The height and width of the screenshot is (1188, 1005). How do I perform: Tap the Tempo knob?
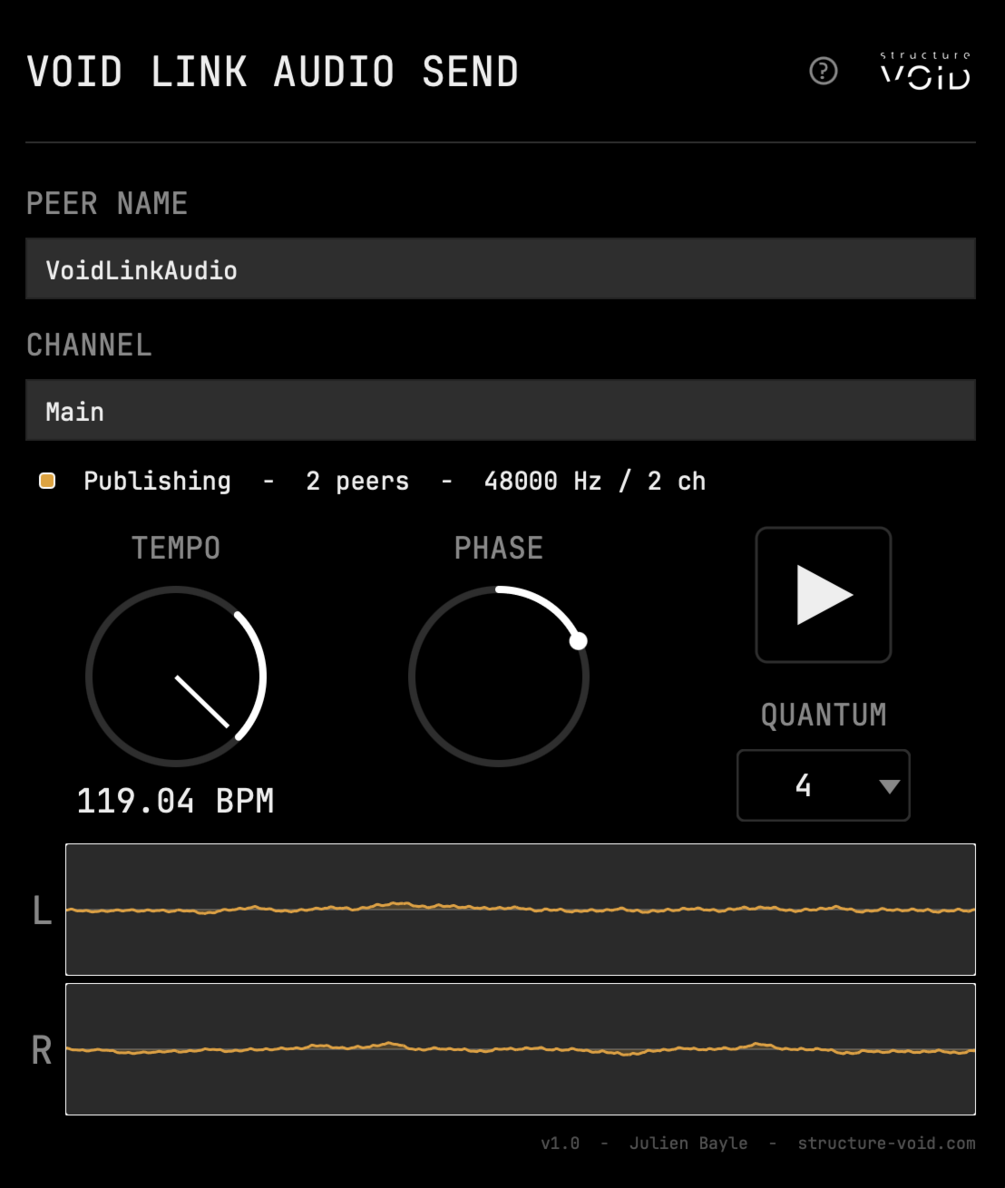(176, 677)
